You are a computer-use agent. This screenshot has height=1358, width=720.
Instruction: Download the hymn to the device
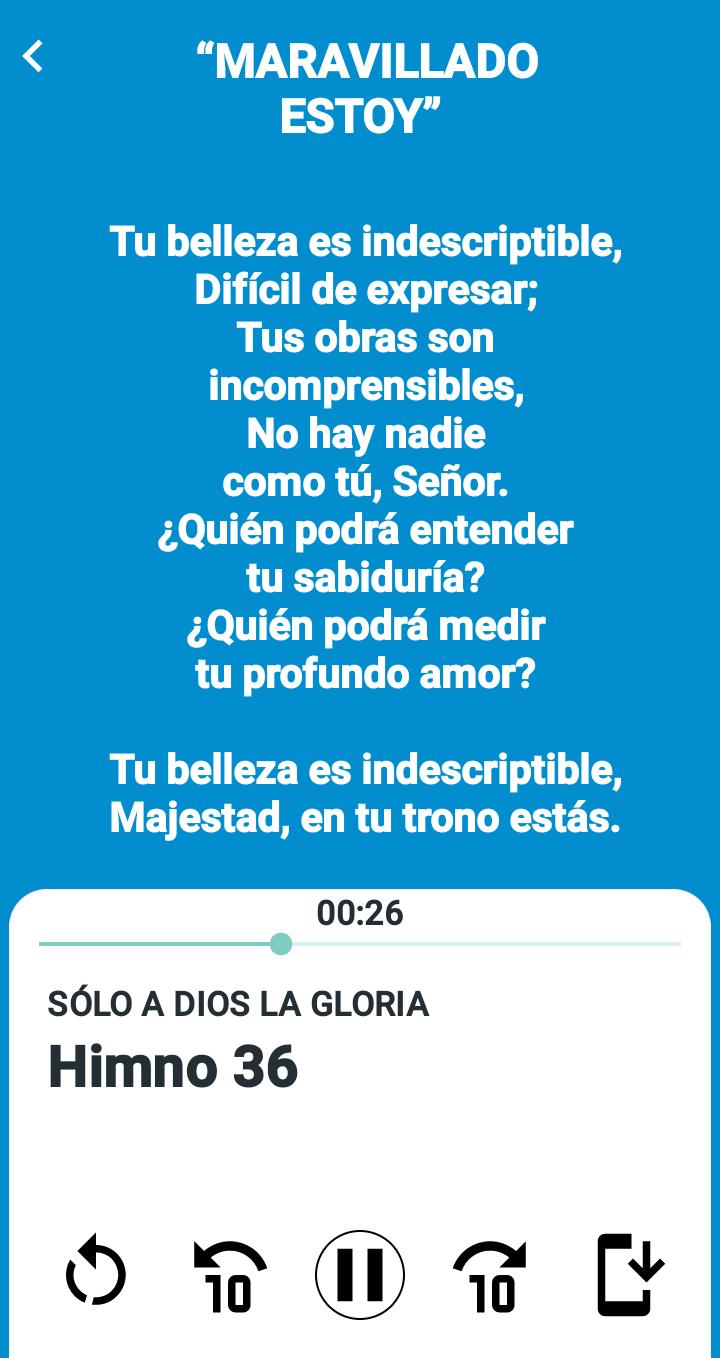click(x=630, y=1275)
